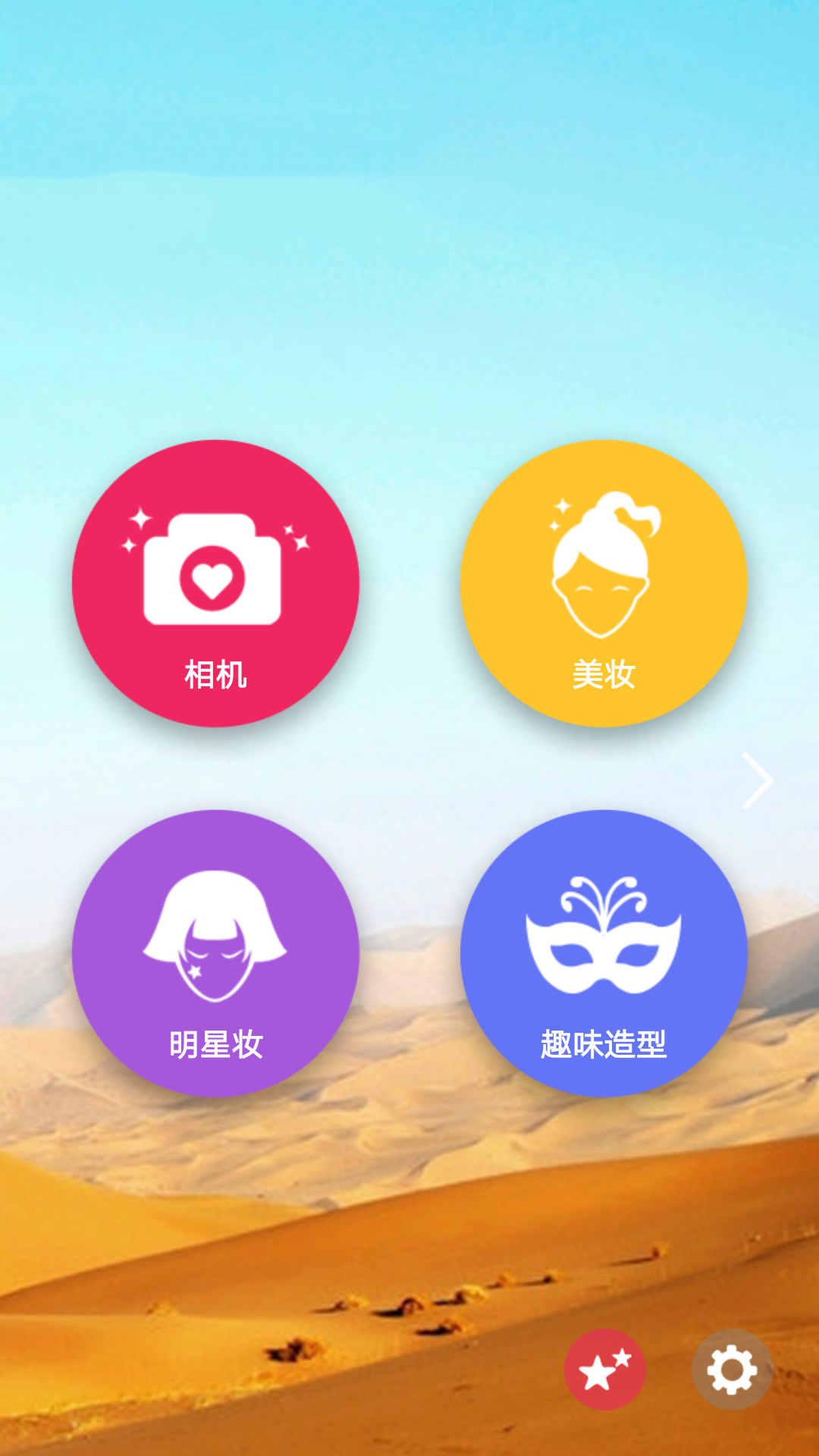819x1456 pixels.
Task: Open the 美妆 makeup feature
Action: coord(604,583)
